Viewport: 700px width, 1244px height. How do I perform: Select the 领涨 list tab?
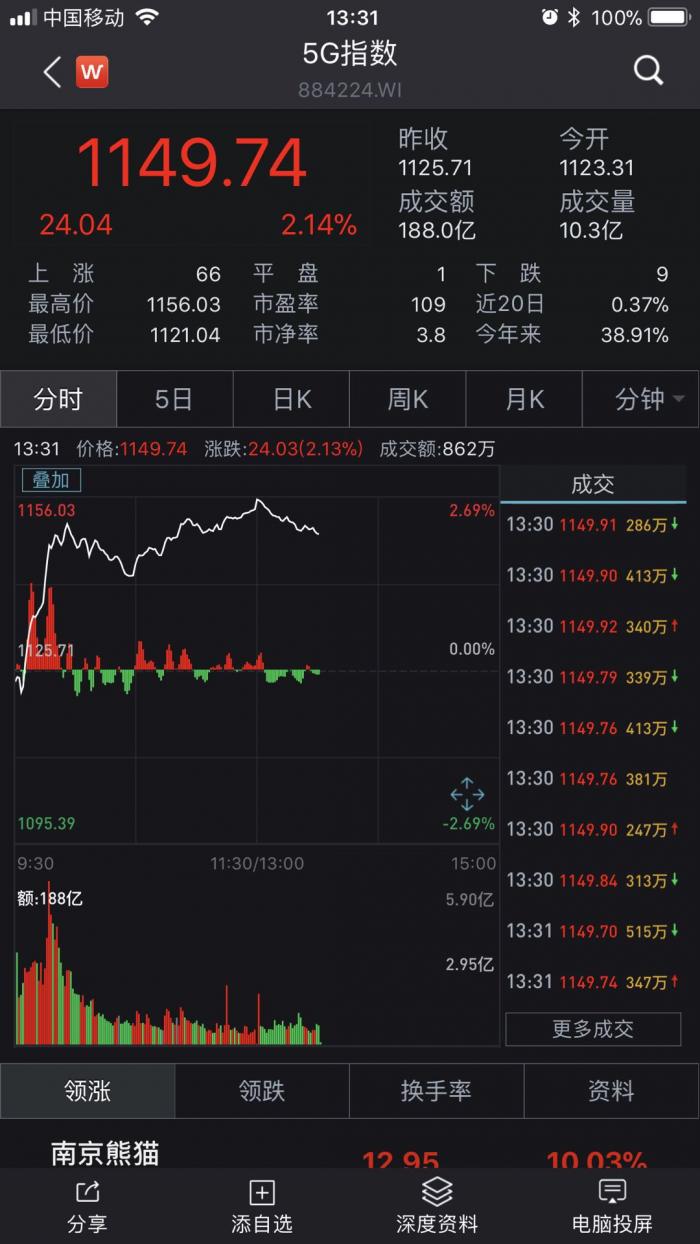click(x=87, y=1091)
